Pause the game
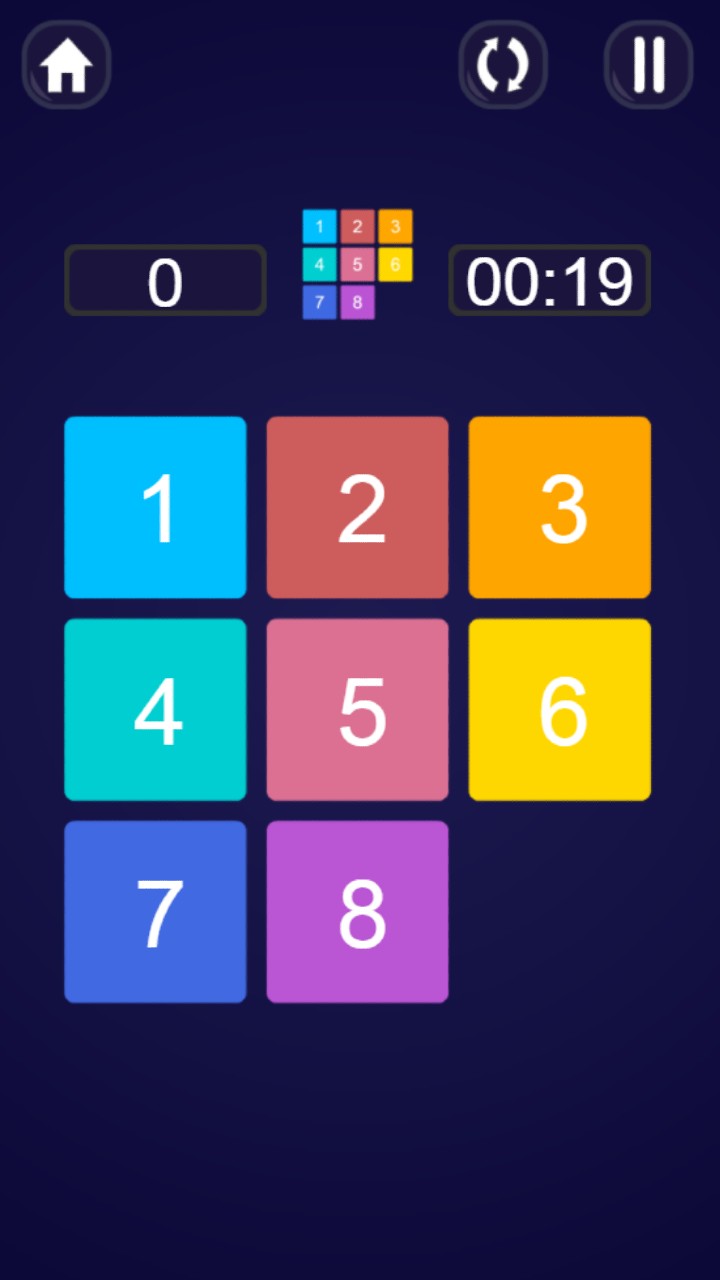This screenshot has height=1280, width=720. click(x=648, y=65)
